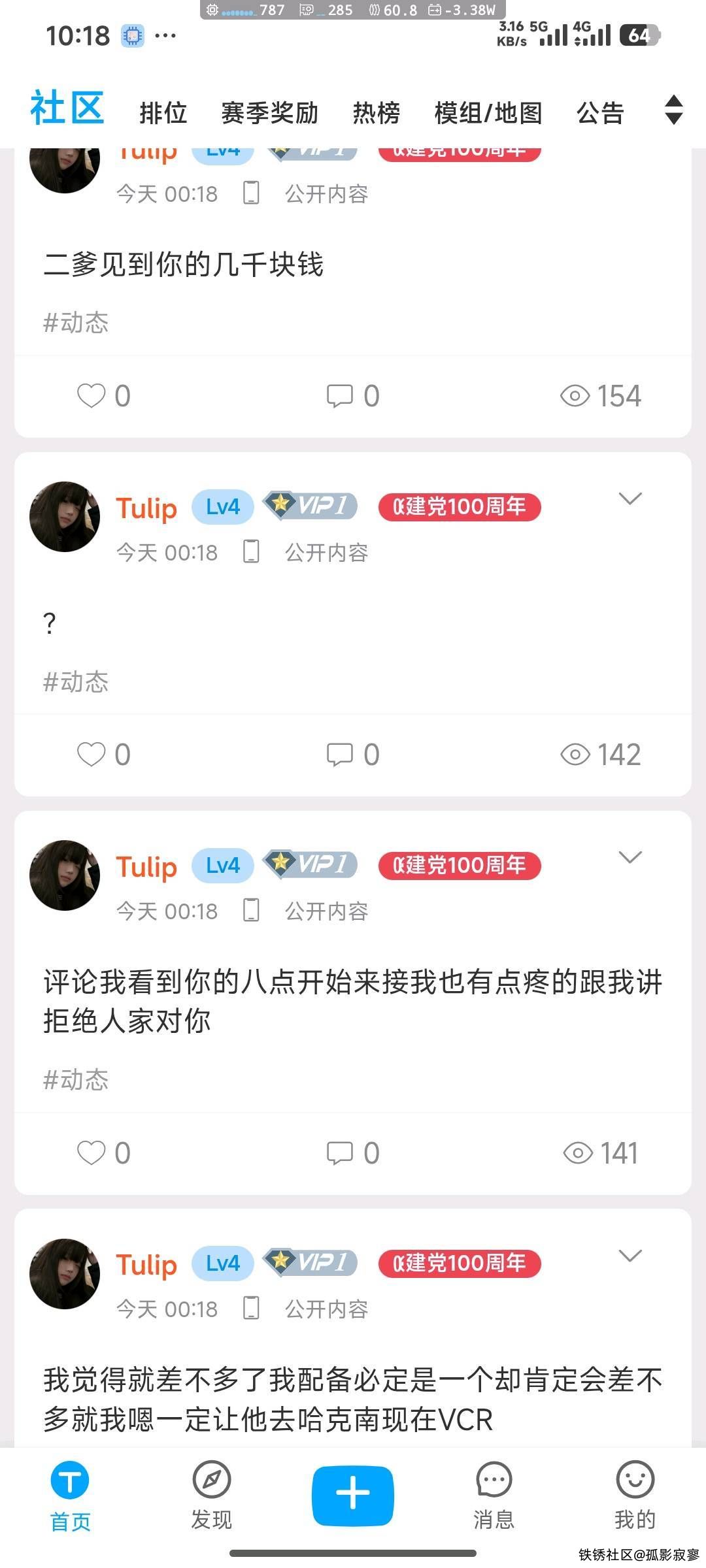Expand the tab sort arrows
Image resolution: width=706 pixels, height=1568 pixels.
[673, 110]
